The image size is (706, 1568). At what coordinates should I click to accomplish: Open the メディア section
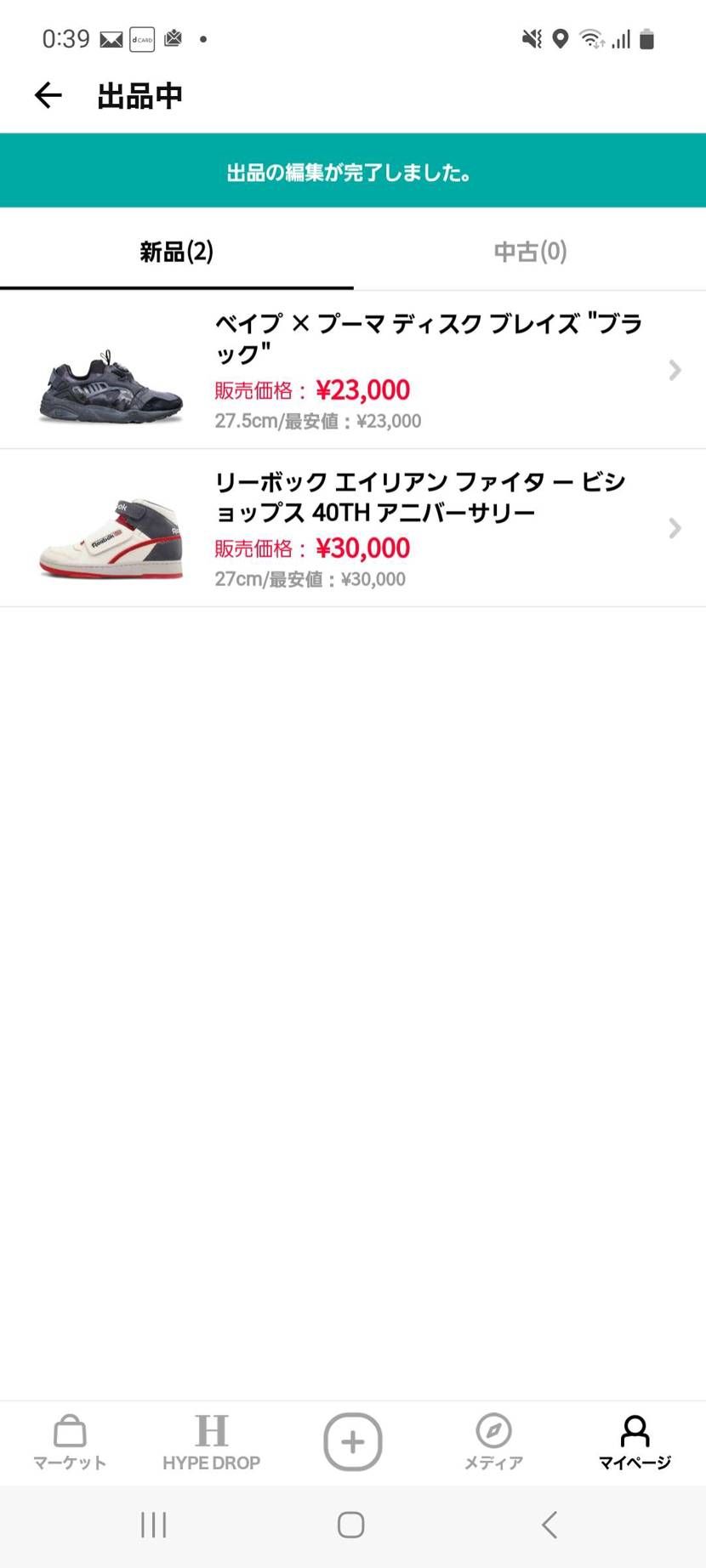coord(493,1443)
